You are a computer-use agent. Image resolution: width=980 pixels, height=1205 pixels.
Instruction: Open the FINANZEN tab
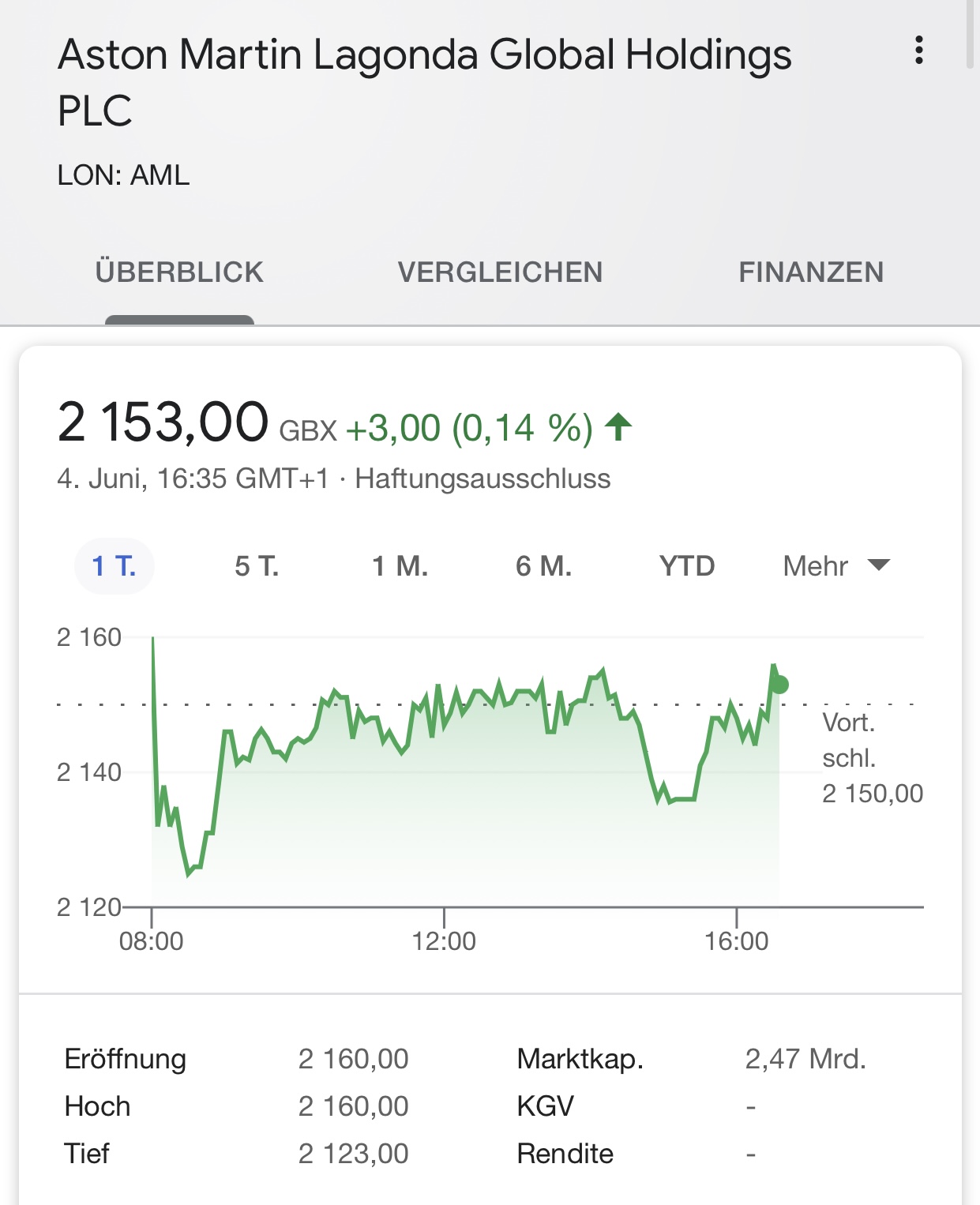[811, 272]
